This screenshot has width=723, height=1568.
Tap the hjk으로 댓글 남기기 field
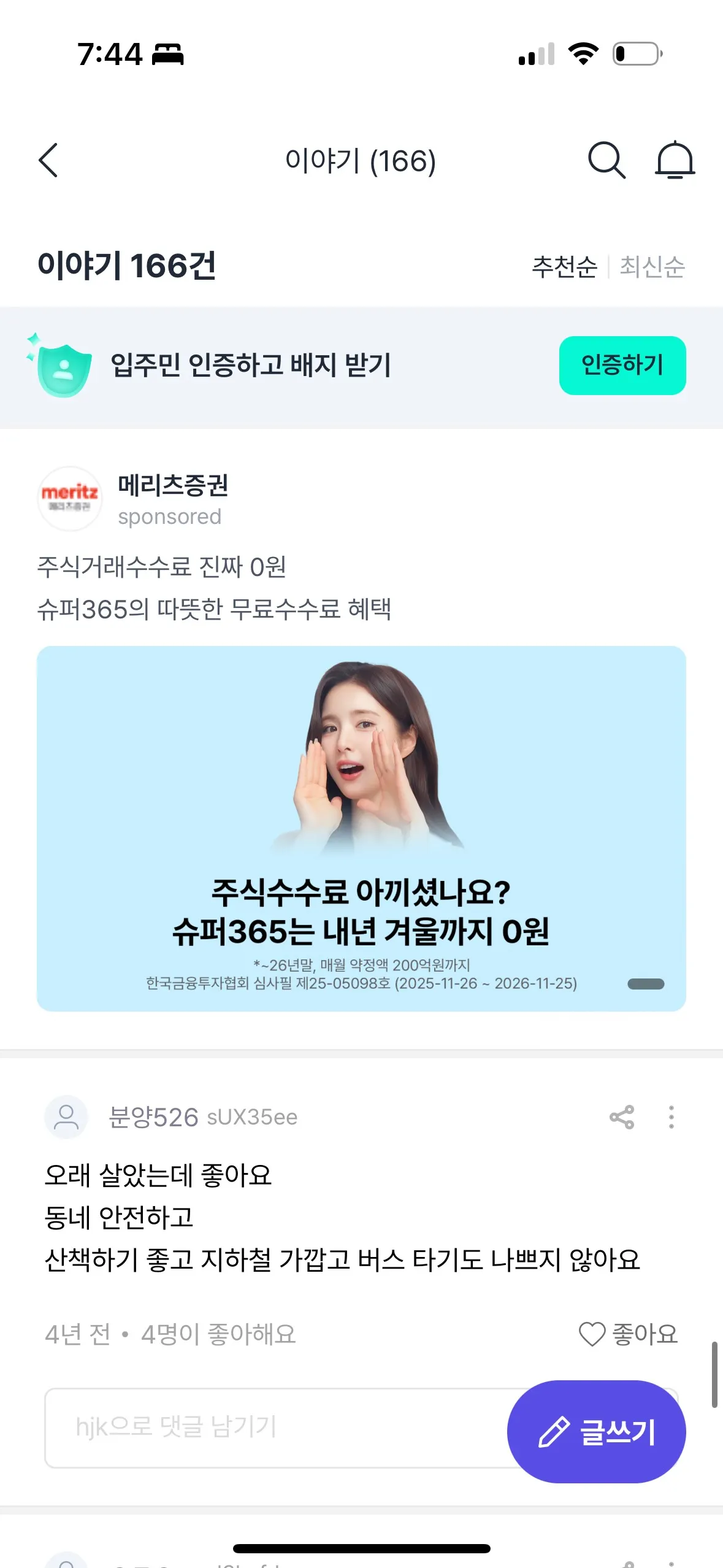[x=270, y=1427]
